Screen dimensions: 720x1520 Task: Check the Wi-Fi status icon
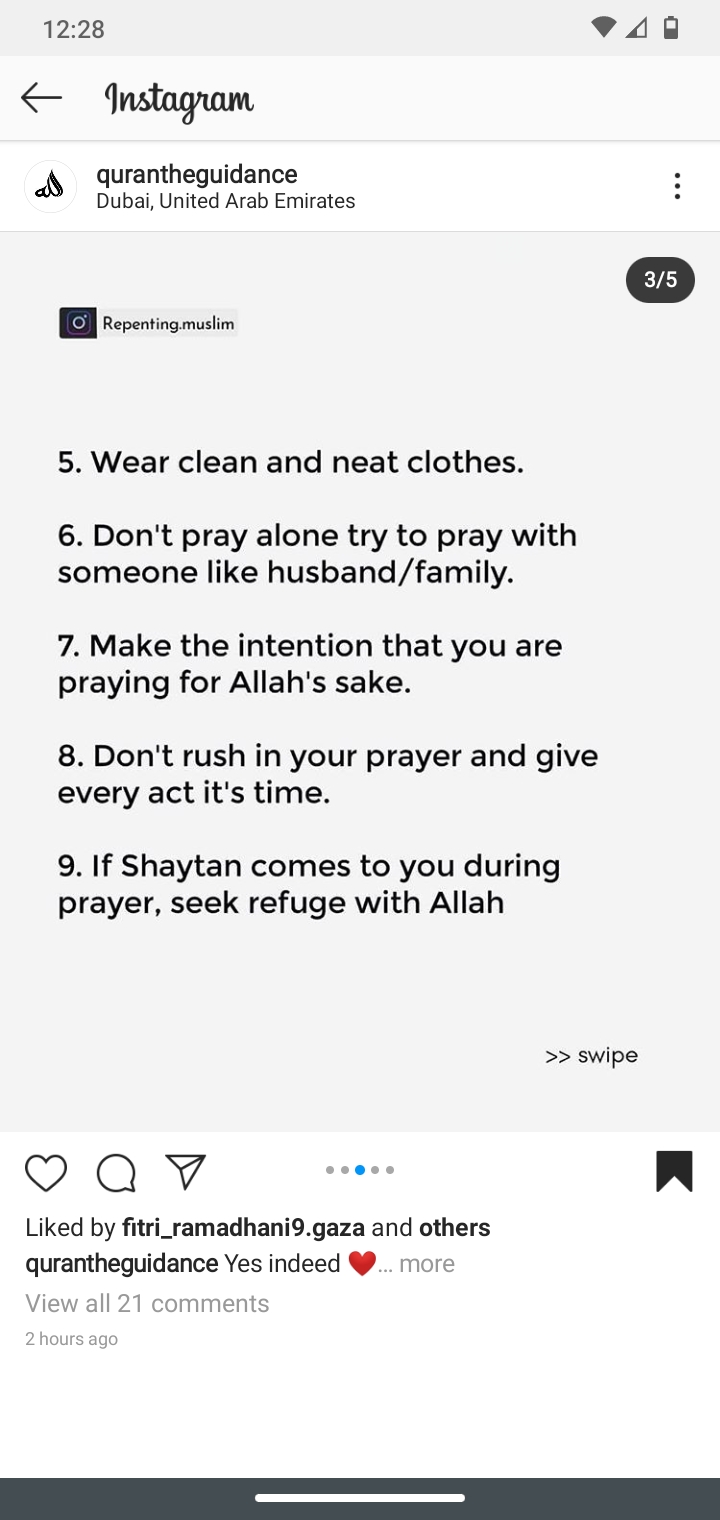[602, 28]
